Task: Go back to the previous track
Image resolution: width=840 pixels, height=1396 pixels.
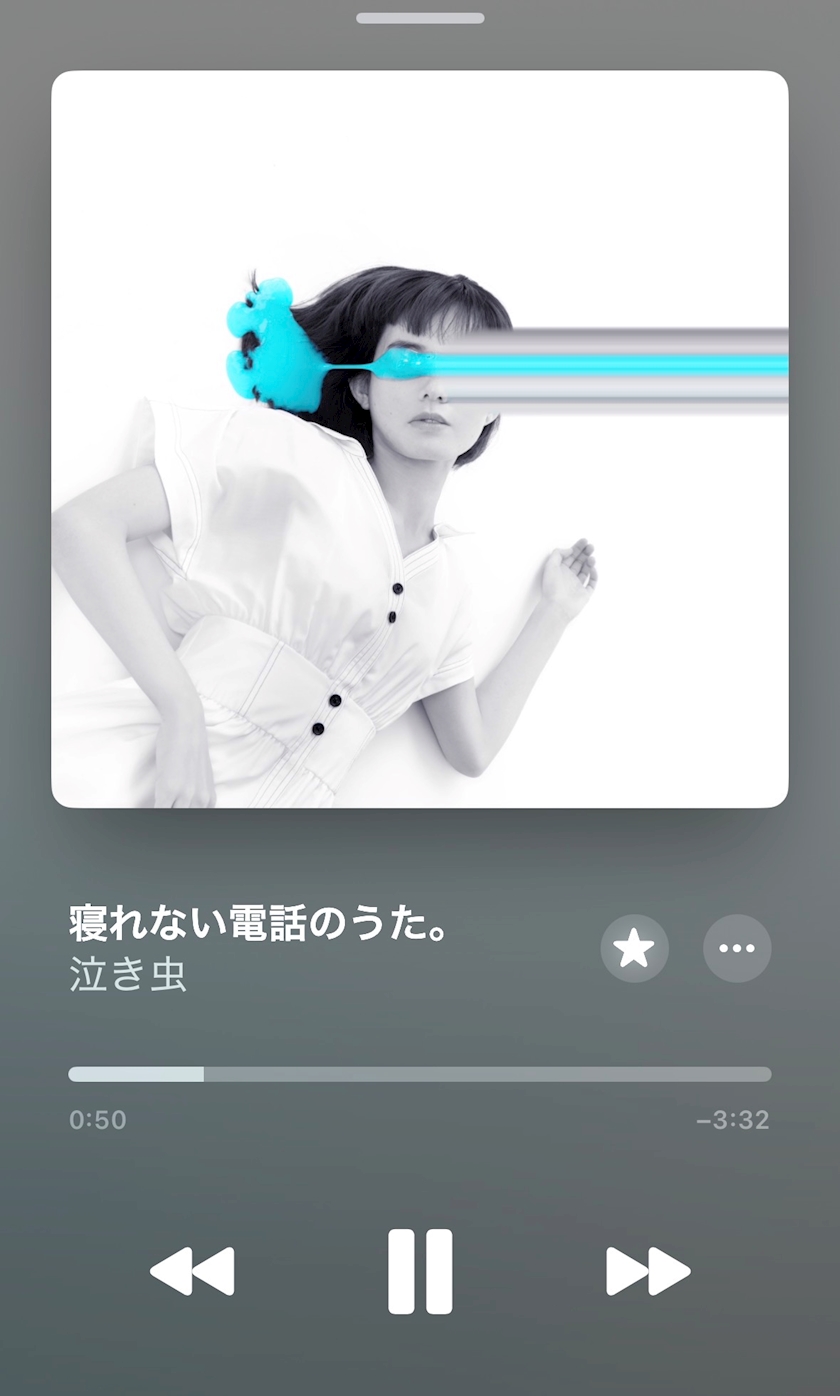Action: click(192, 1271)
